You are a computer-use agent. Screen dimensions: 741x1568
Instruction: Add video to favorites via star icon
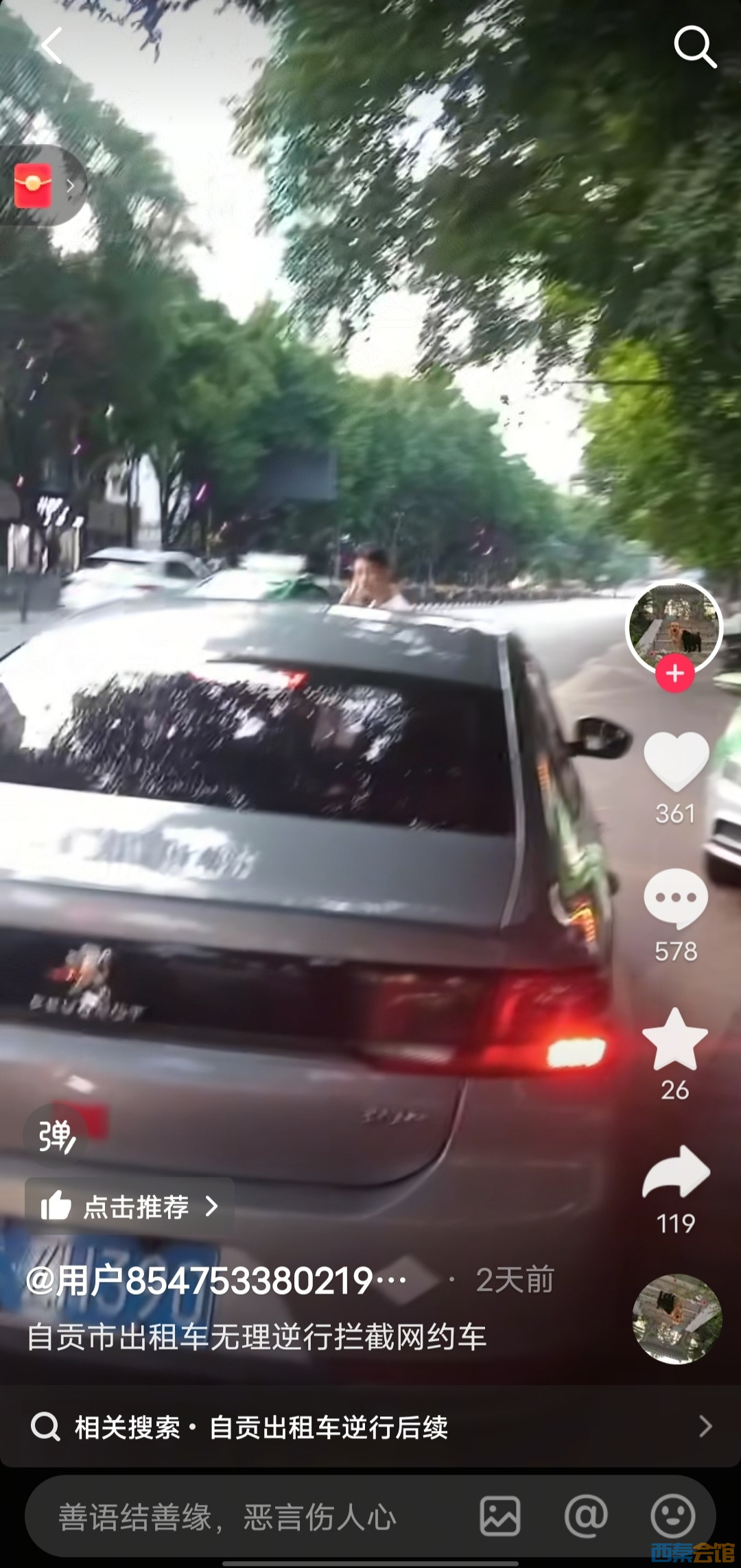(x=675, y=1040)
